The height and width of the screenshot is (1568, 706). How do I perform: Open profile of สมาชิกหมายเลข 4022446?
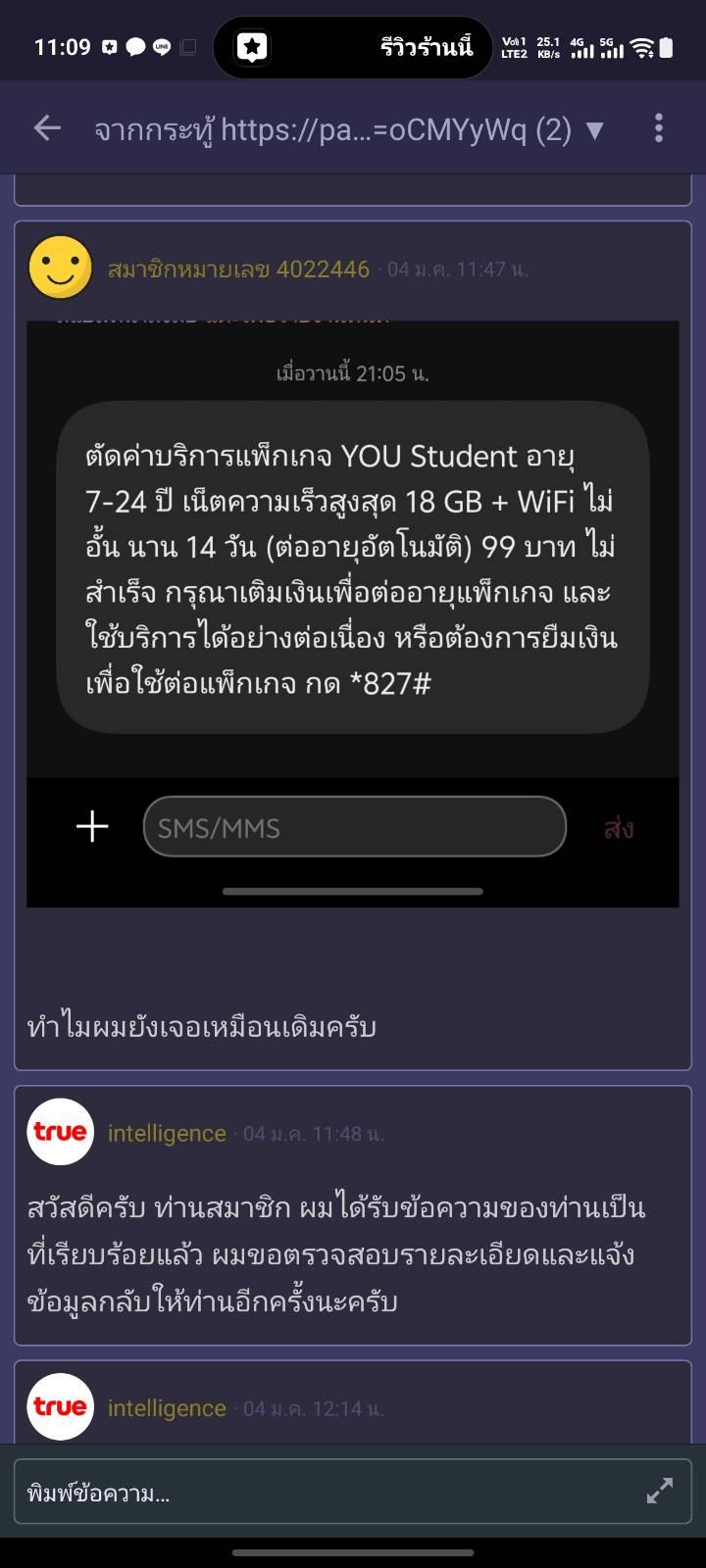click(x=238, y=269)
